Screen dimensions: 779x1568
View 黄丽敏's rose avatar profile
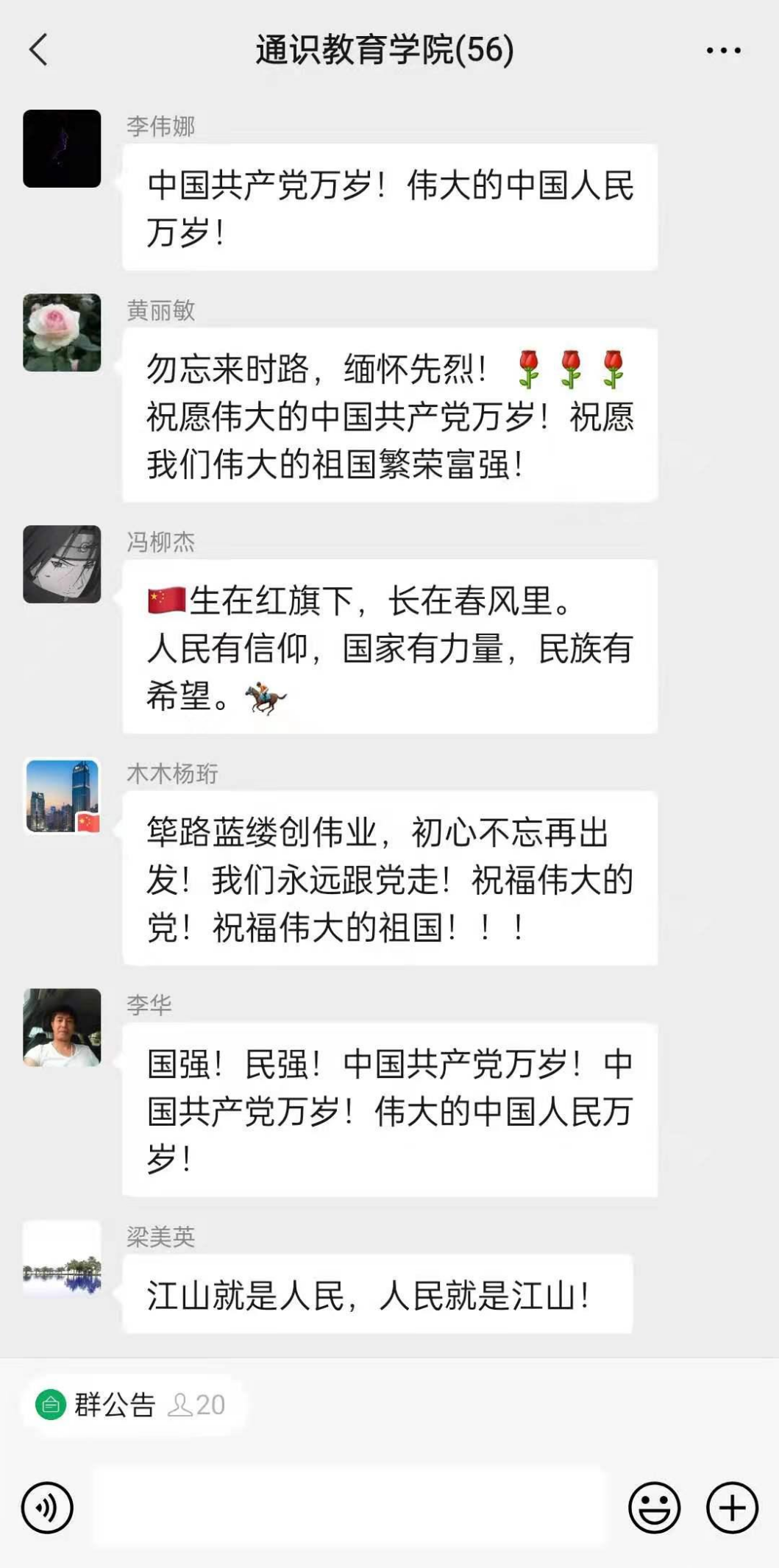tap(62, 333)
